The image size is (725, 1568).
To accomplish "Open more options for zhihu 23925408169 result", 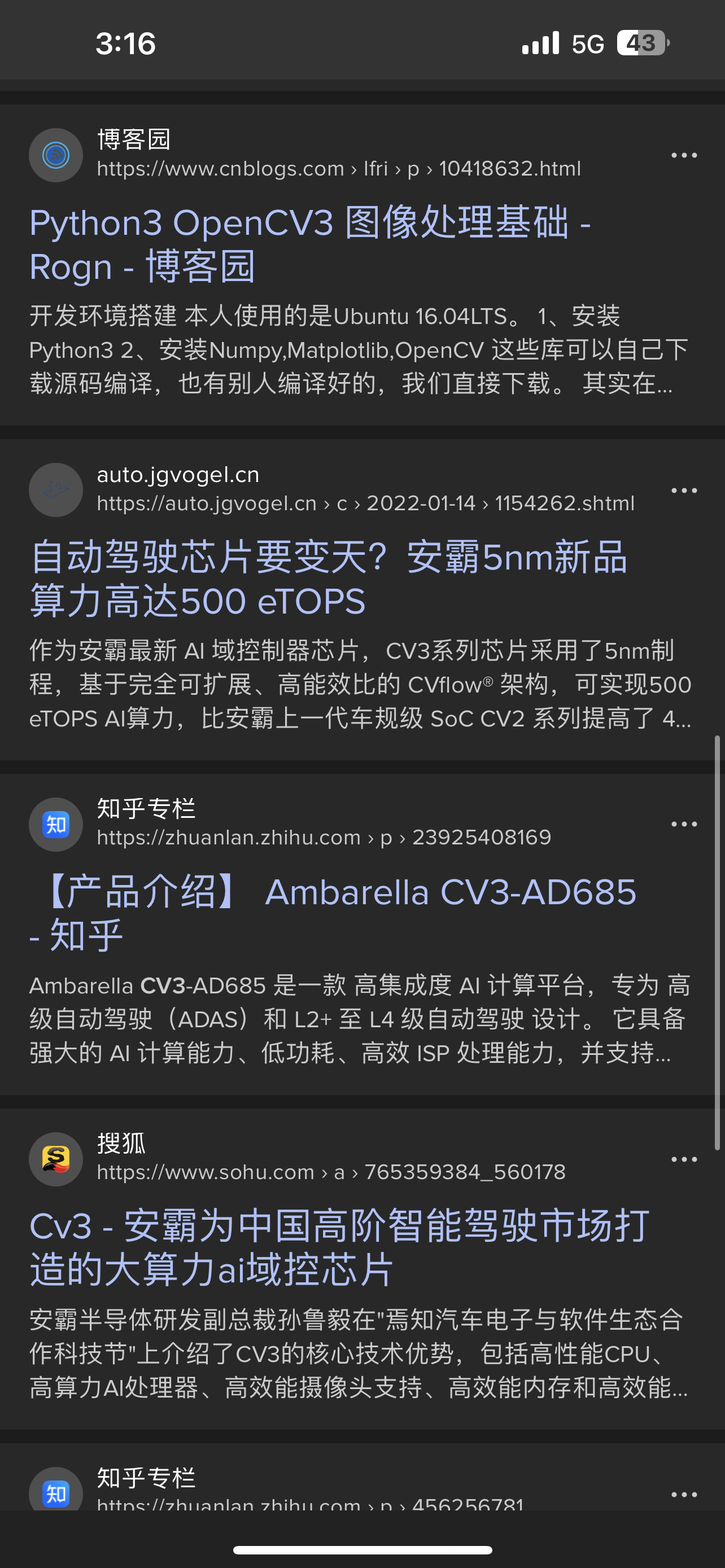I will 684,824.
